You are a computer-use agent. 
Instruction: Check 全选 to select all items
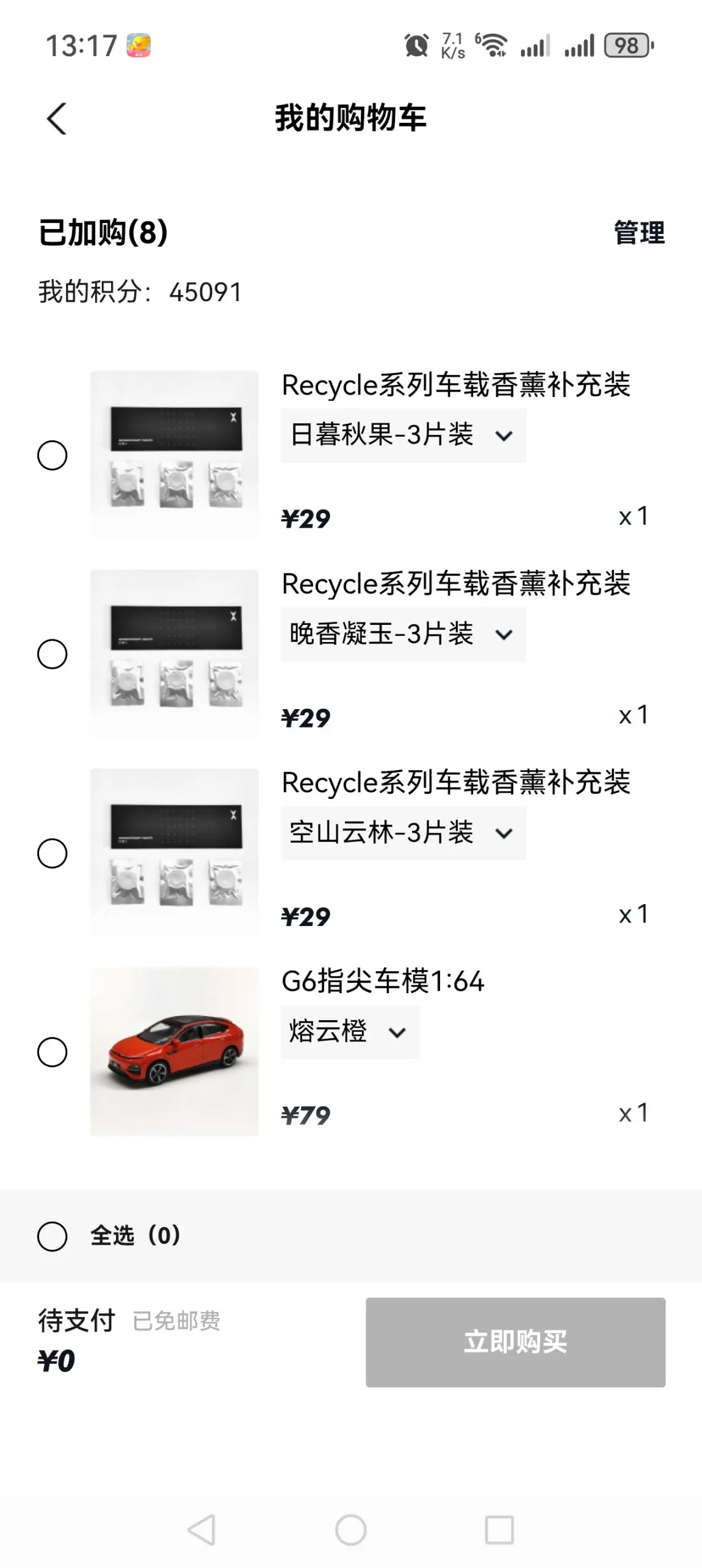(52, 1236)
